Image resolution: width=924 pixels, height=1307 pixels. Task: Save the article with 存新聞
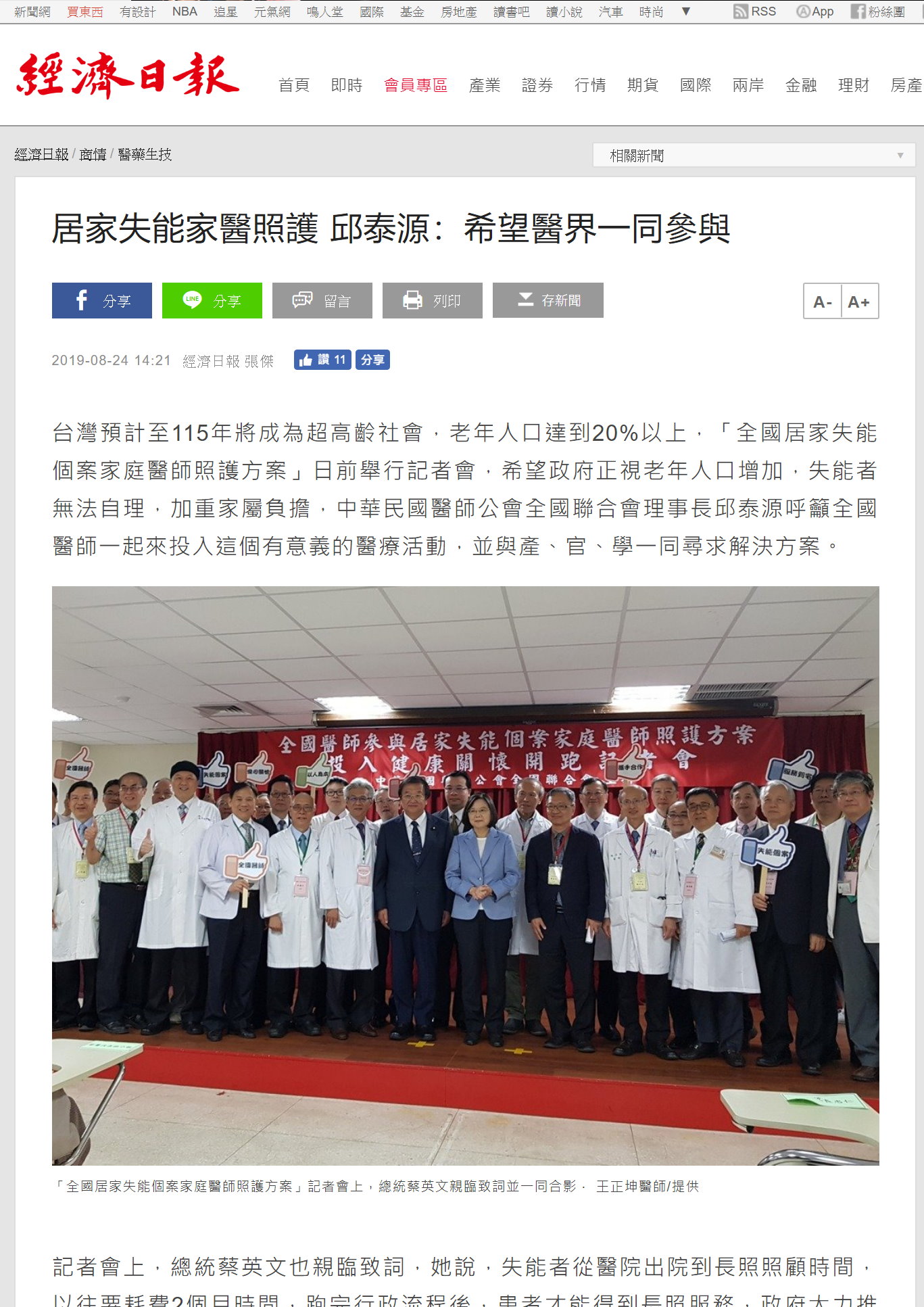(548, 300)
